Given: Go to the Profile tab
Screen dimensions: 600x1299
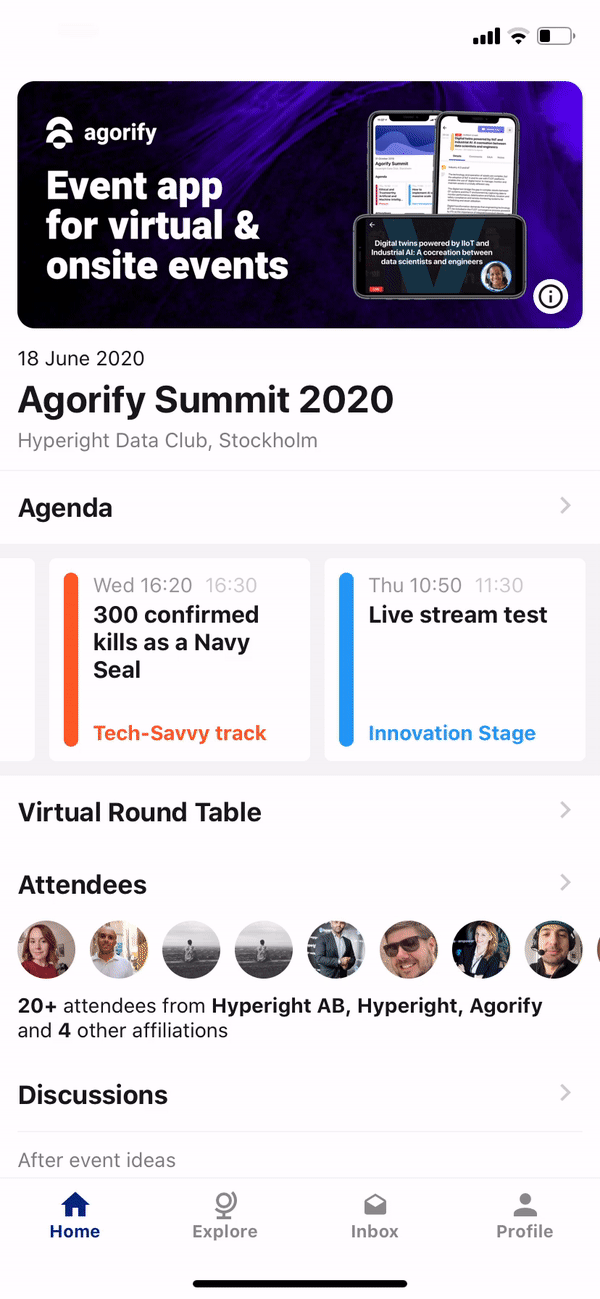Looking at the screenshot, I should pyautogui.click(x=525, y=1216).
